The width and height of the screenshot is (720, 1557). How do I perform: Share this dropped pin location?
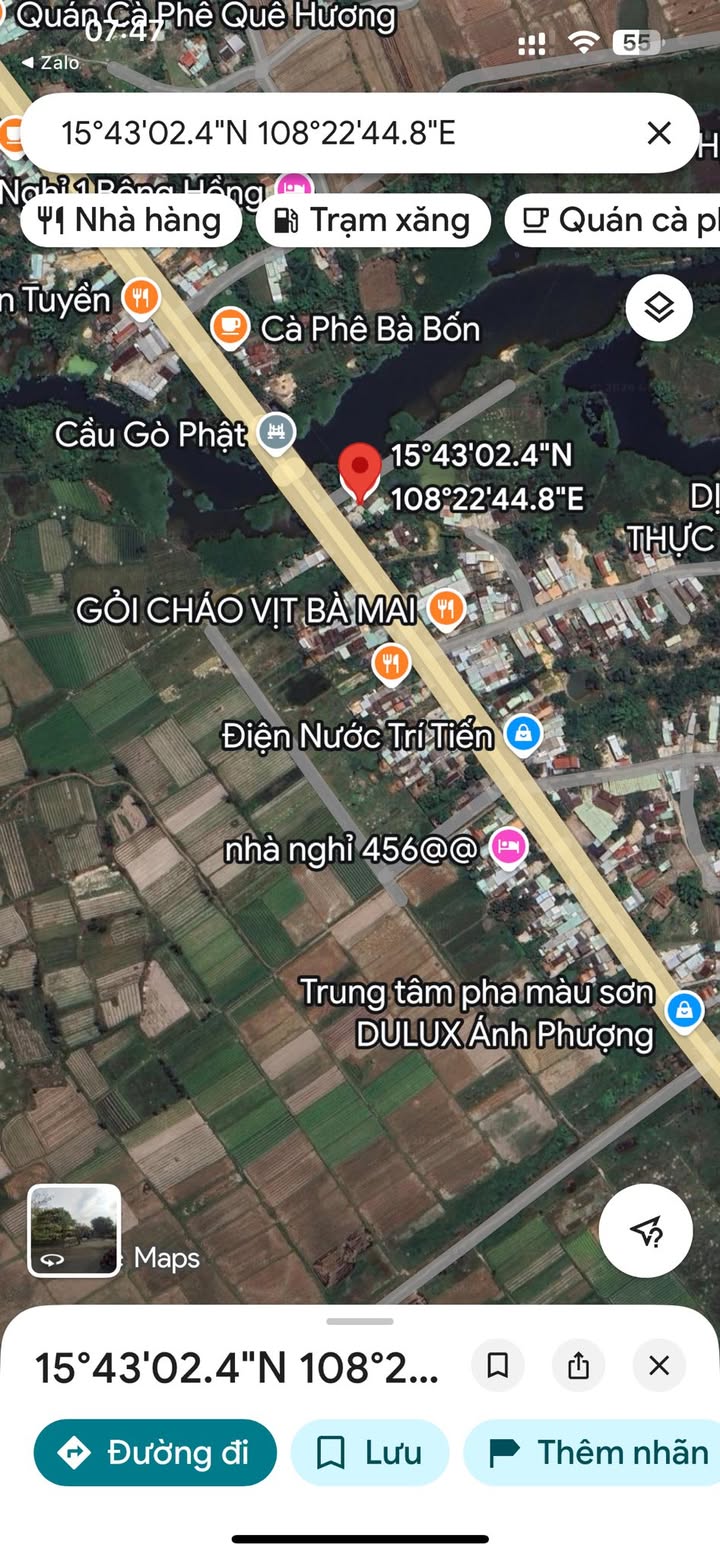click(x=578, y=1365)
